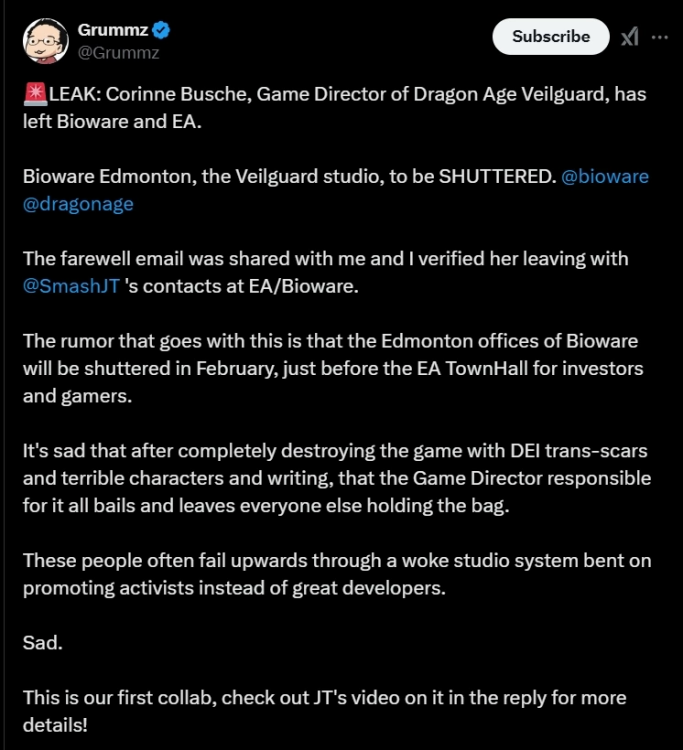683x750 pixels.
Task: Subscribe to Grummz
Action: 551,36
